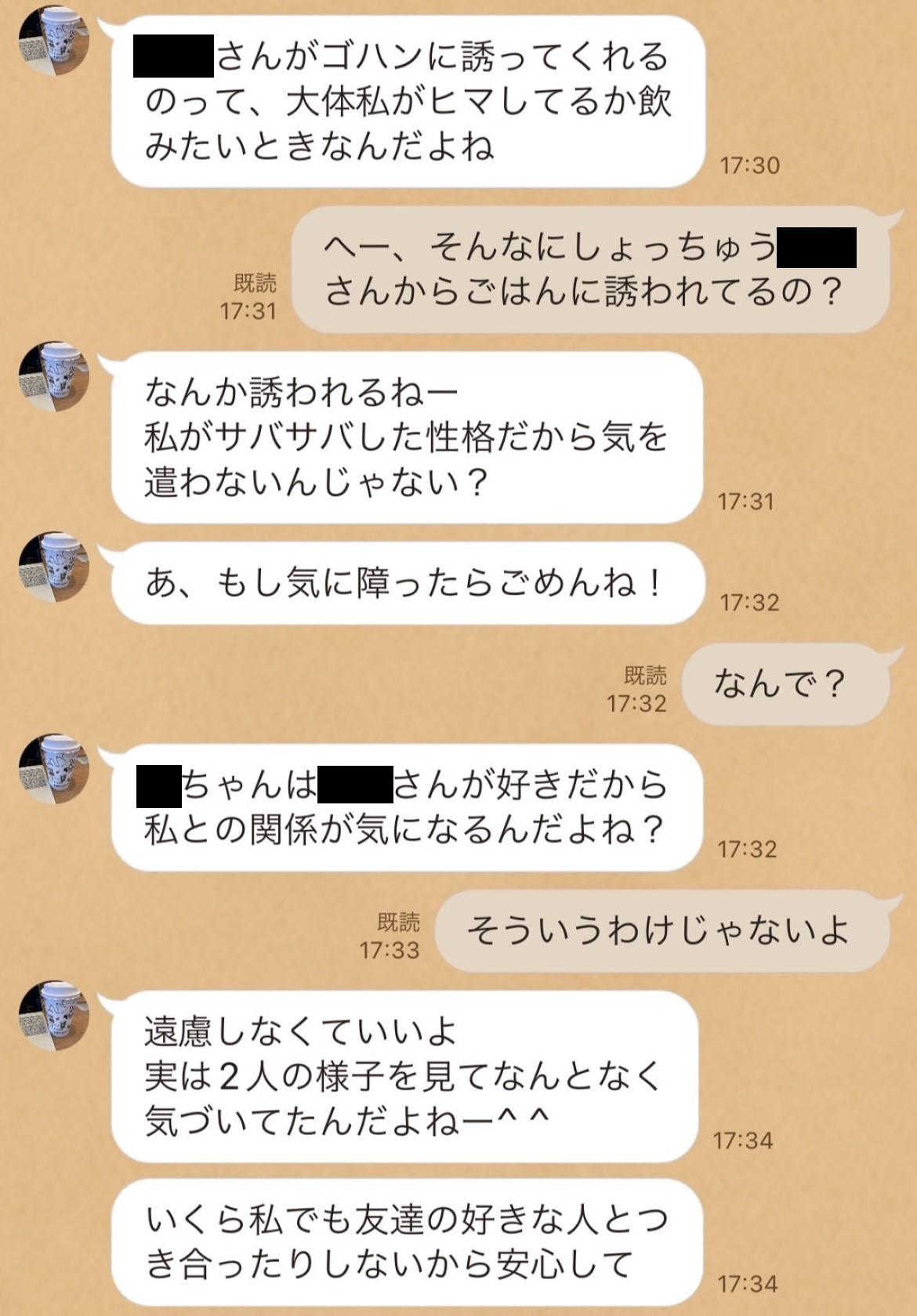Tap the profile picture next to なんか誘われるねー
917x1316 pixels.
click(53, 377)
